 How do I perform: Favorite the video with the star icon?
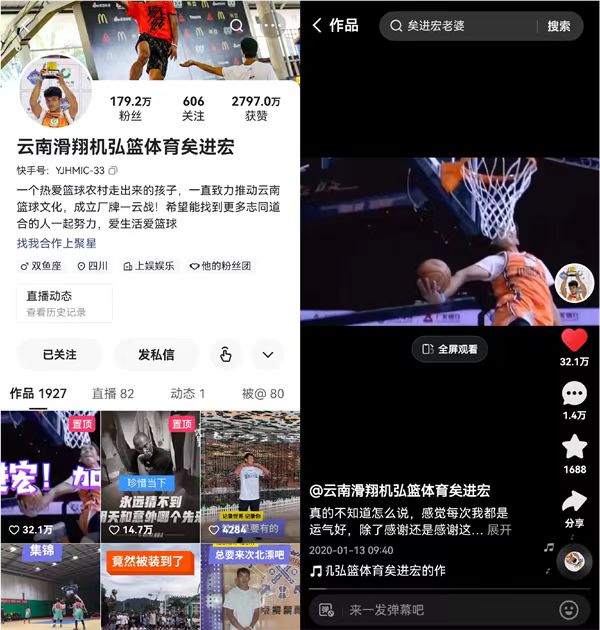coord(574,448)
